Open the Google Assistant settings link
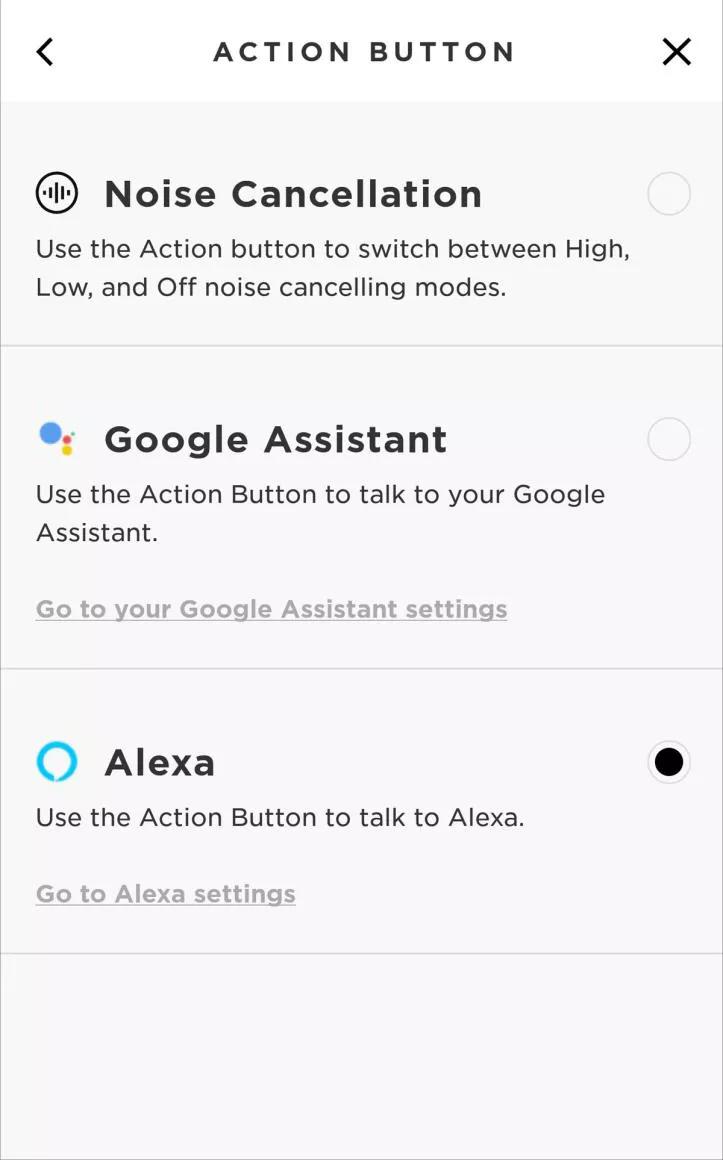The image size is (723, 1160). [271, 609]
